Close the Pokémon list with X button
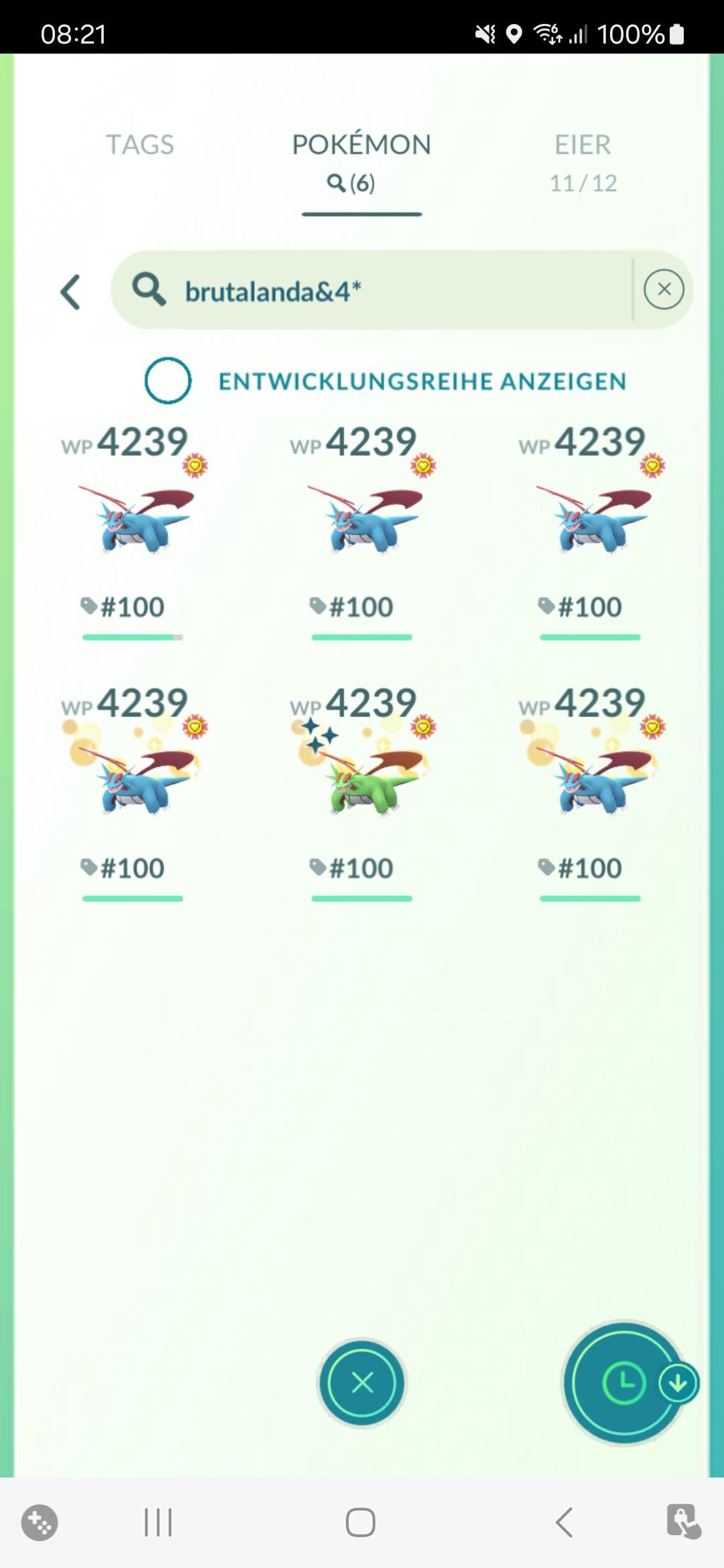Screen dimensions: 724x1568 click(362, 1382)
